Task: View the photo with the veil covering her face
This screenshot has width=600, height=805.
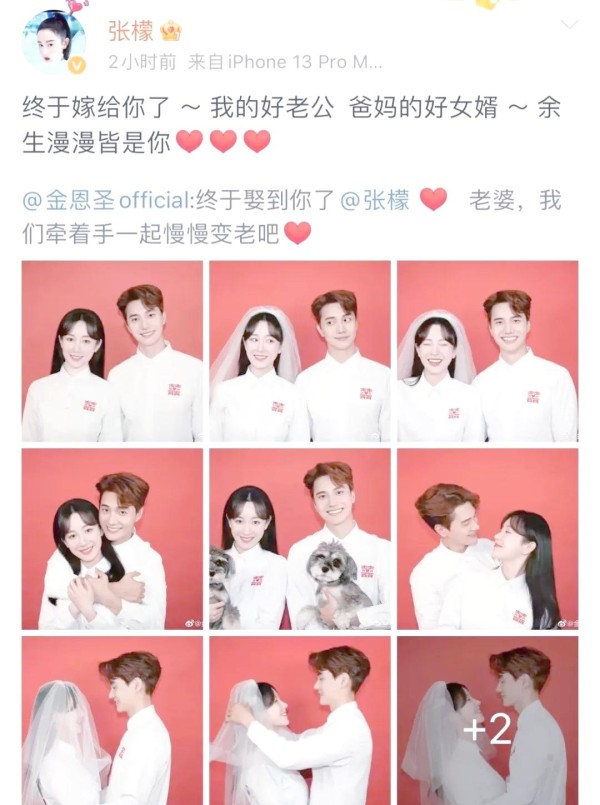Action: coord(112,722)
